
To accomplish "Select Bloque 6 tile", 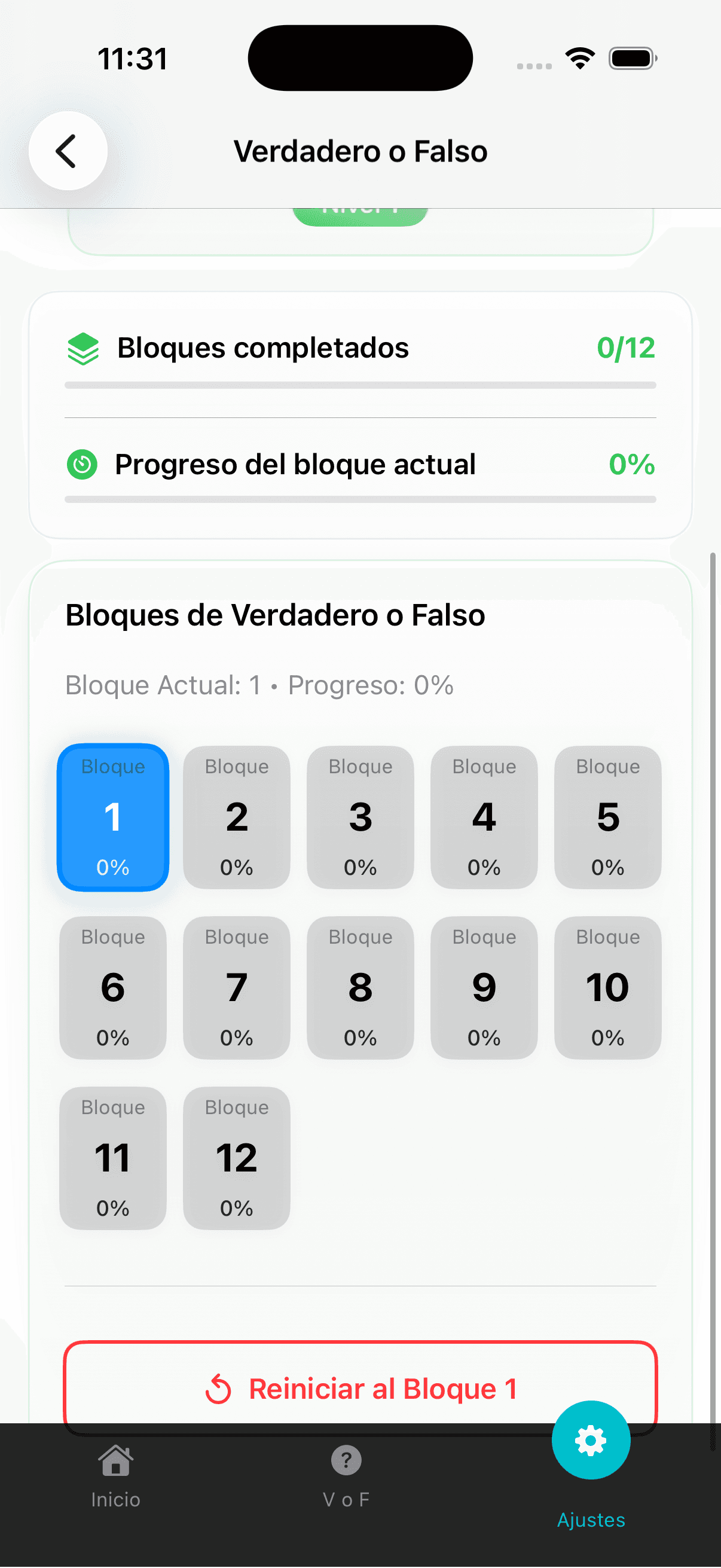I will pyautogui.click(x=113, y=987).
